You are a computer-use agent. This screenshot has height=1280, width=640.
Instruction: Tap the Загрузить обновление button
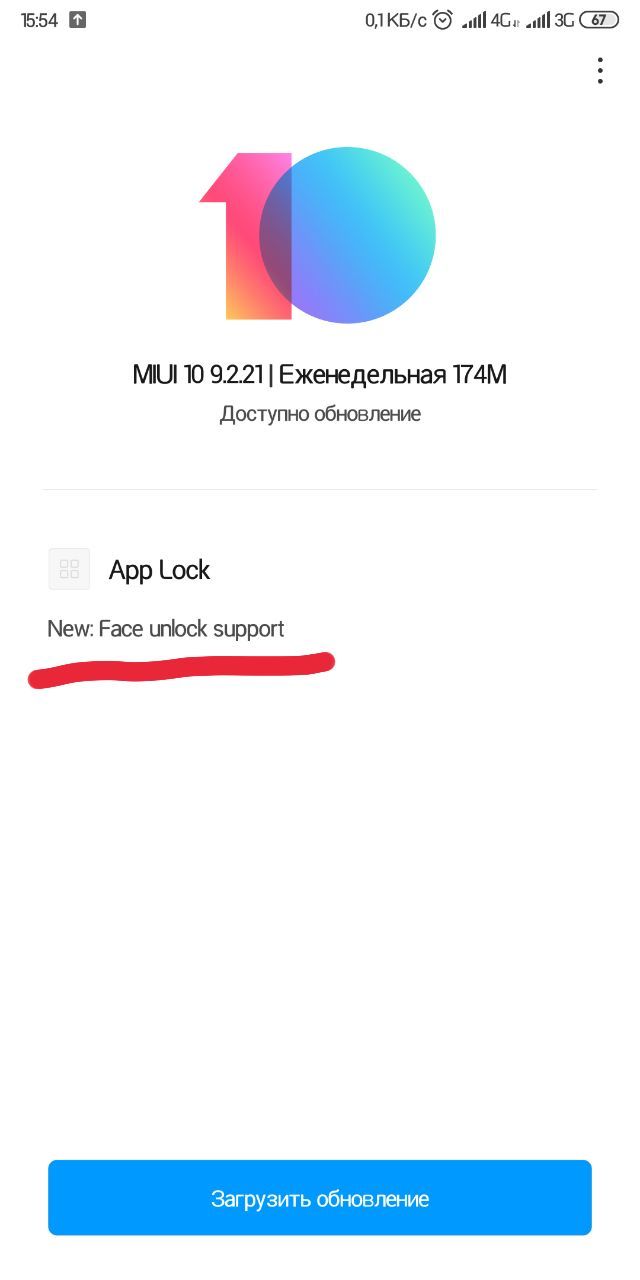point(320,1198)
